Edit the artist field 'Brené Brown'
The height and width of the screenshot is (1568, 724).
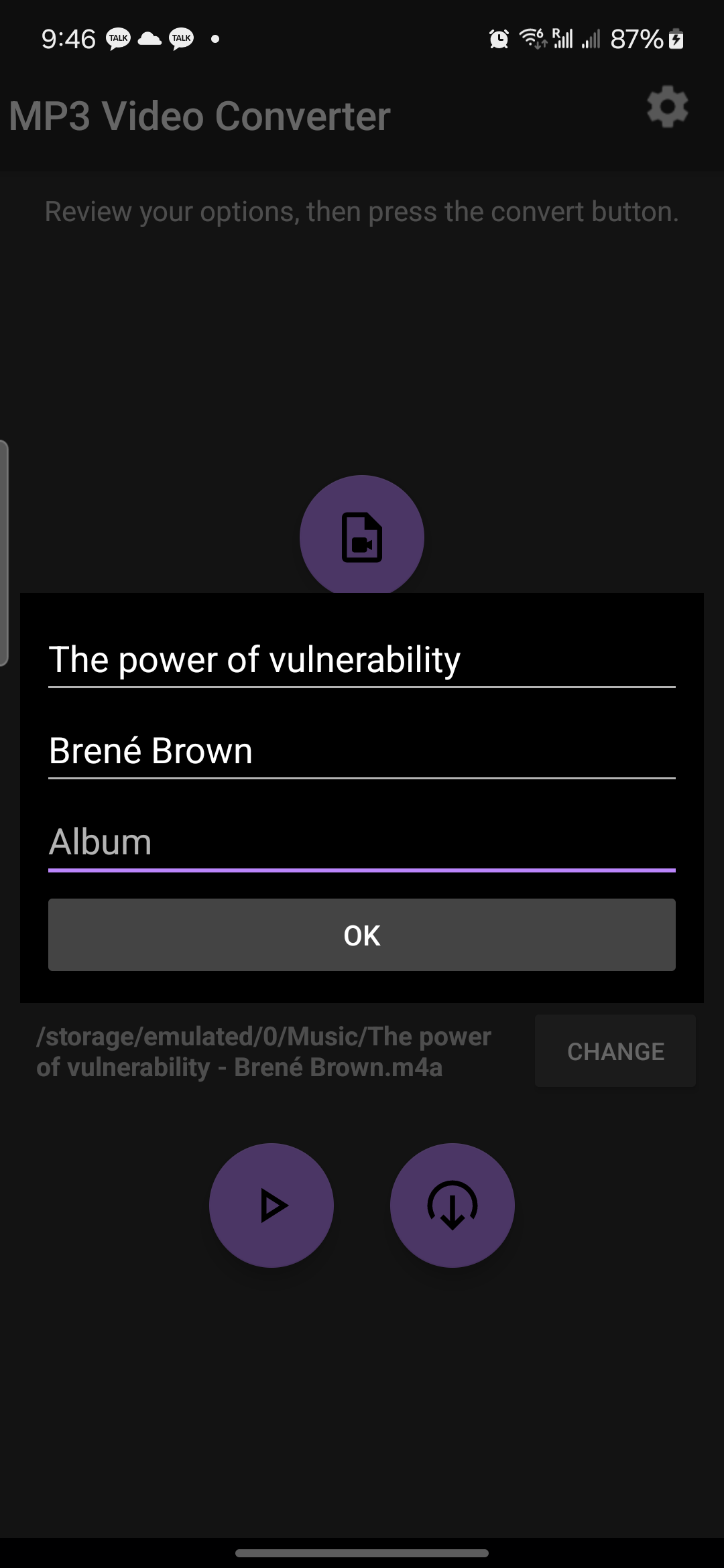coord(361,751)
